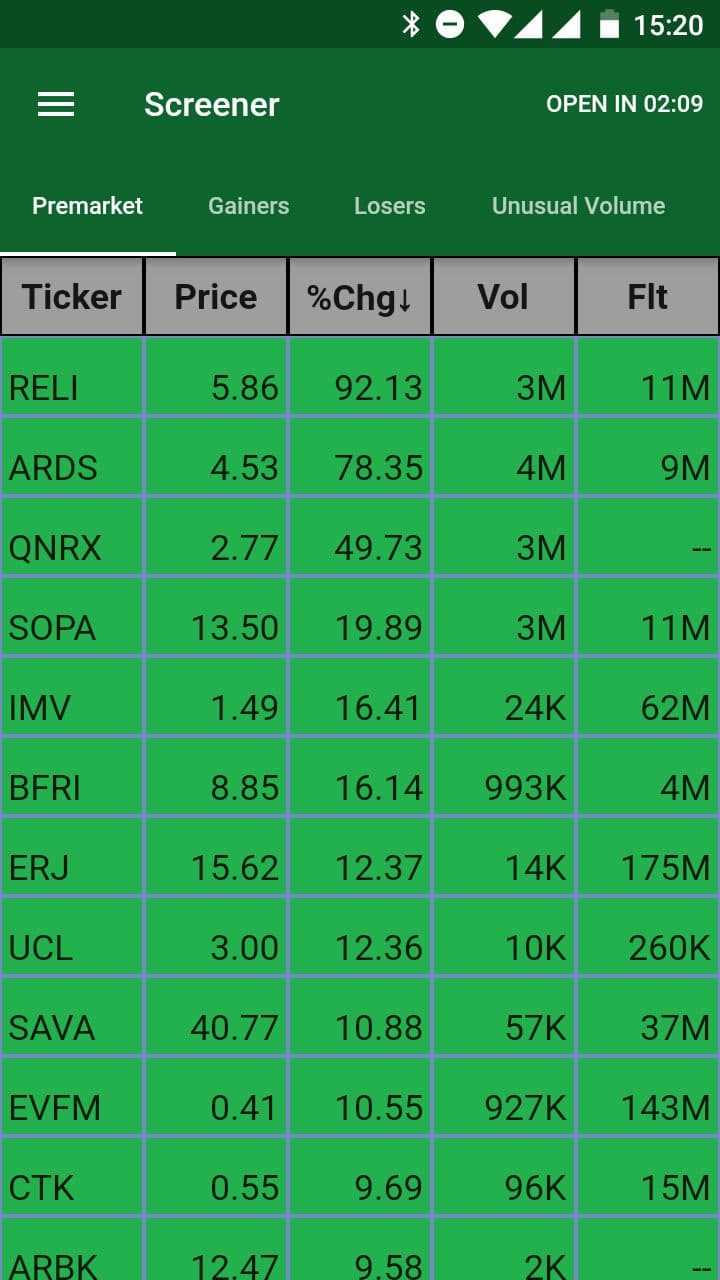Sort by the Flt float column
Viewport: 720px width, 1280px height.
coord(647,296)
